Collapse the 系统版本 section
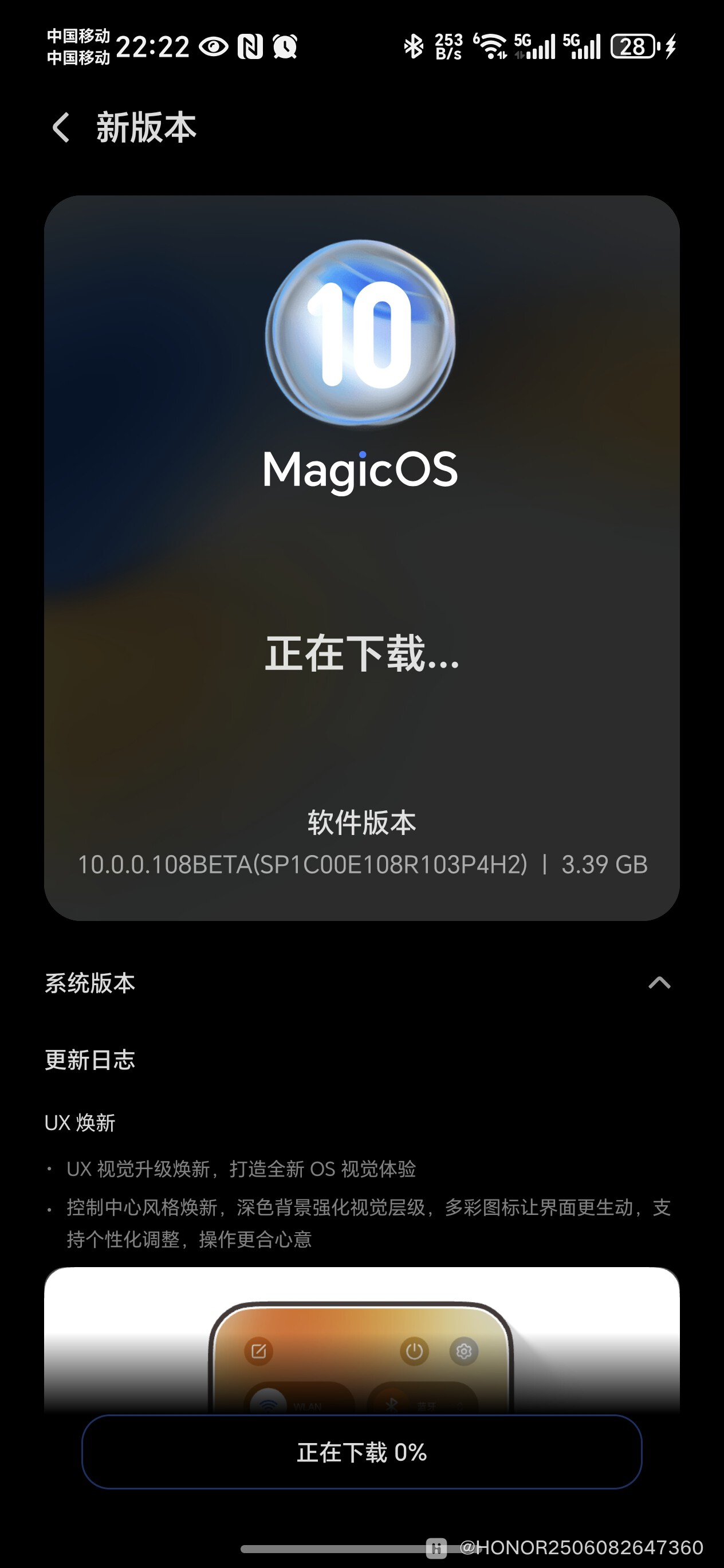The width and height of the screenshot is (724, 1568). click(659, 982)
